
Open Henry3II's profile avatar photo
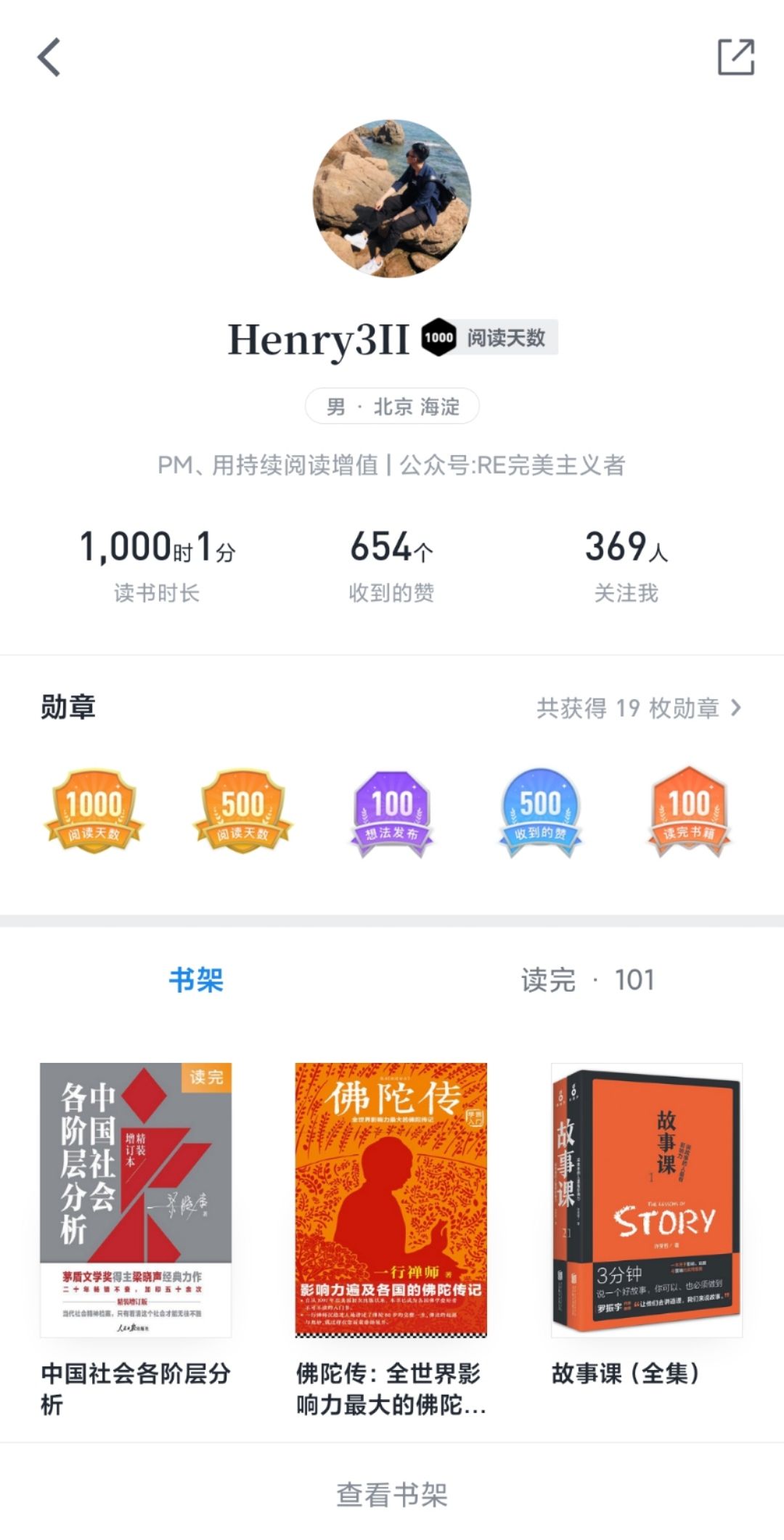(x=392, y=198)
